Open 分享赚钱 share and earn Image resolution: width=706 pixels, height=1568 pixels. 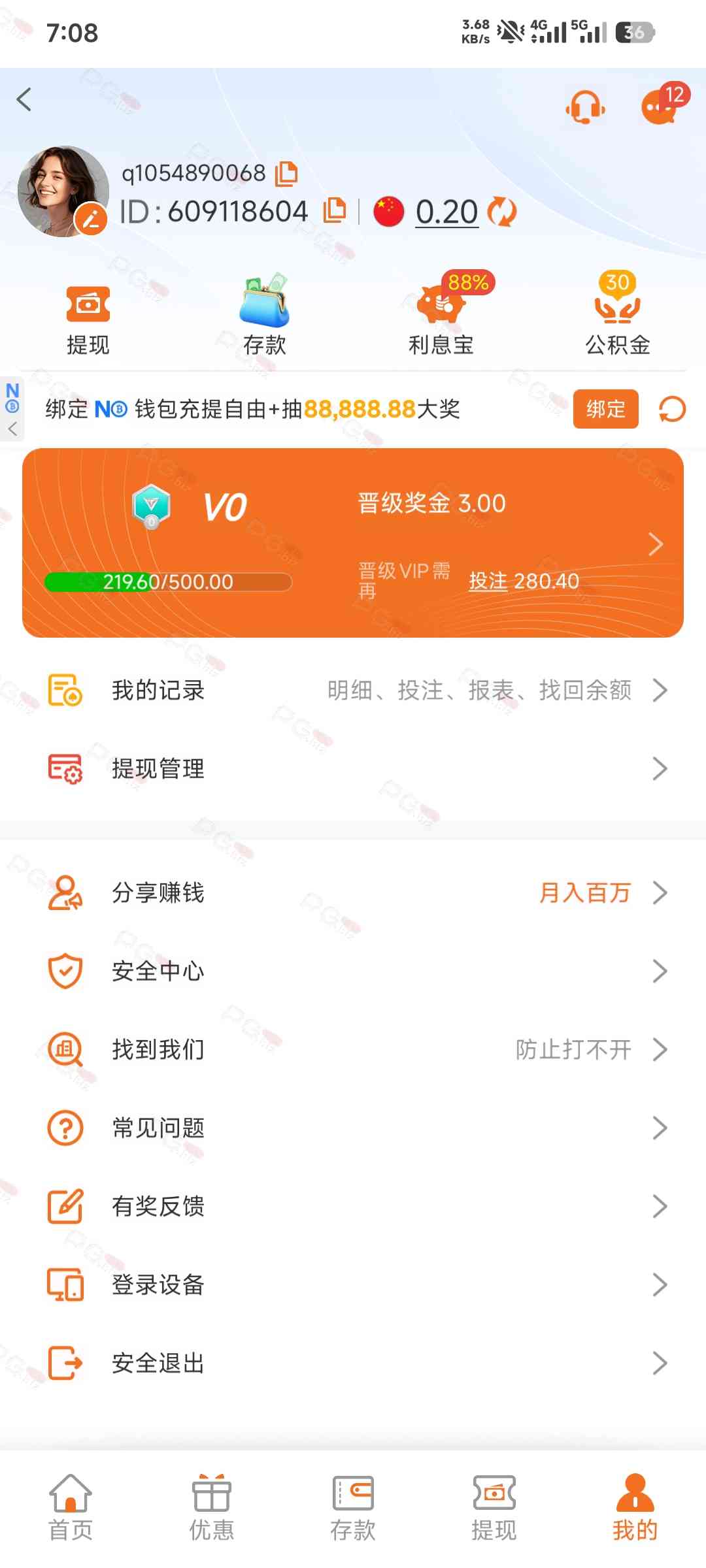coord(353,892)
